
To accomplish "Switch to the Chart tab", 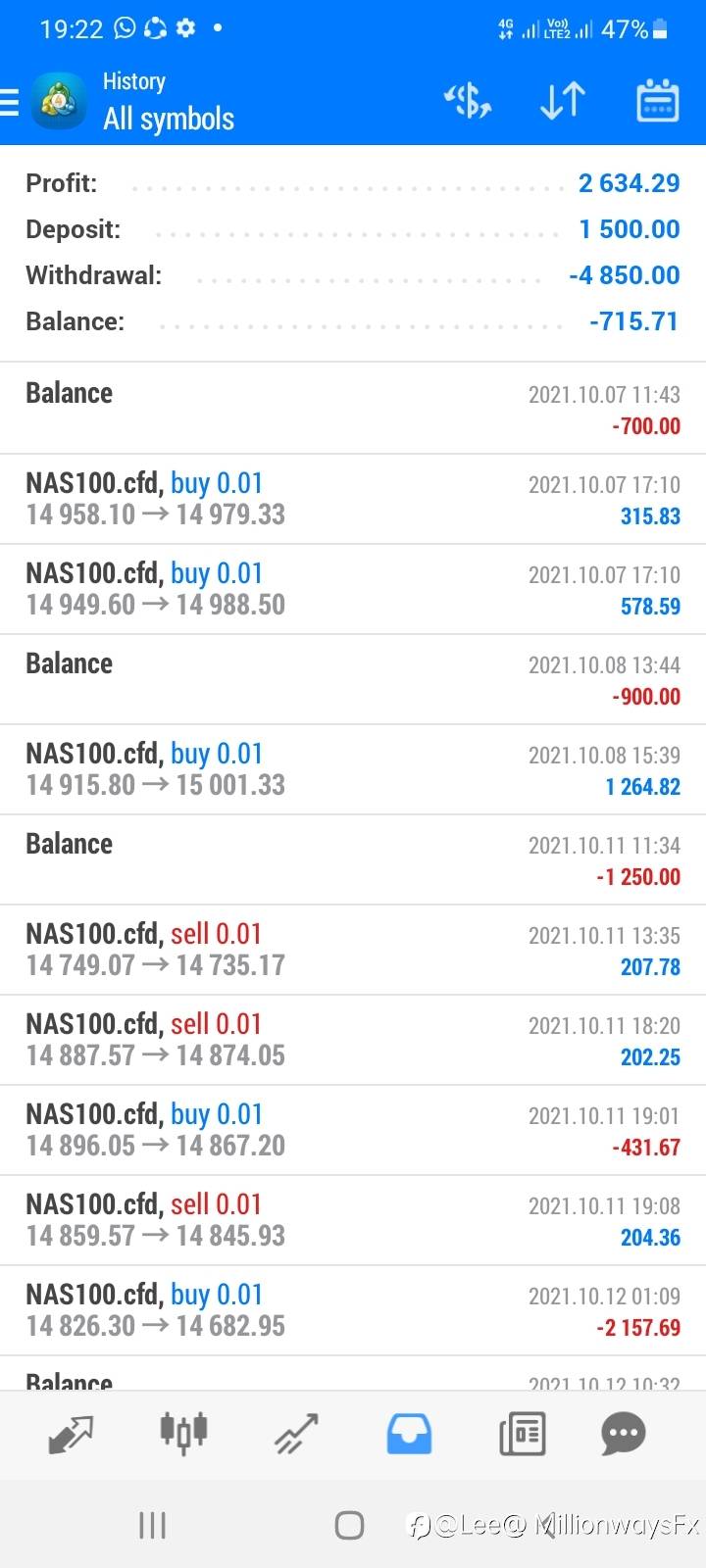I will click(x=183, y=1433).
